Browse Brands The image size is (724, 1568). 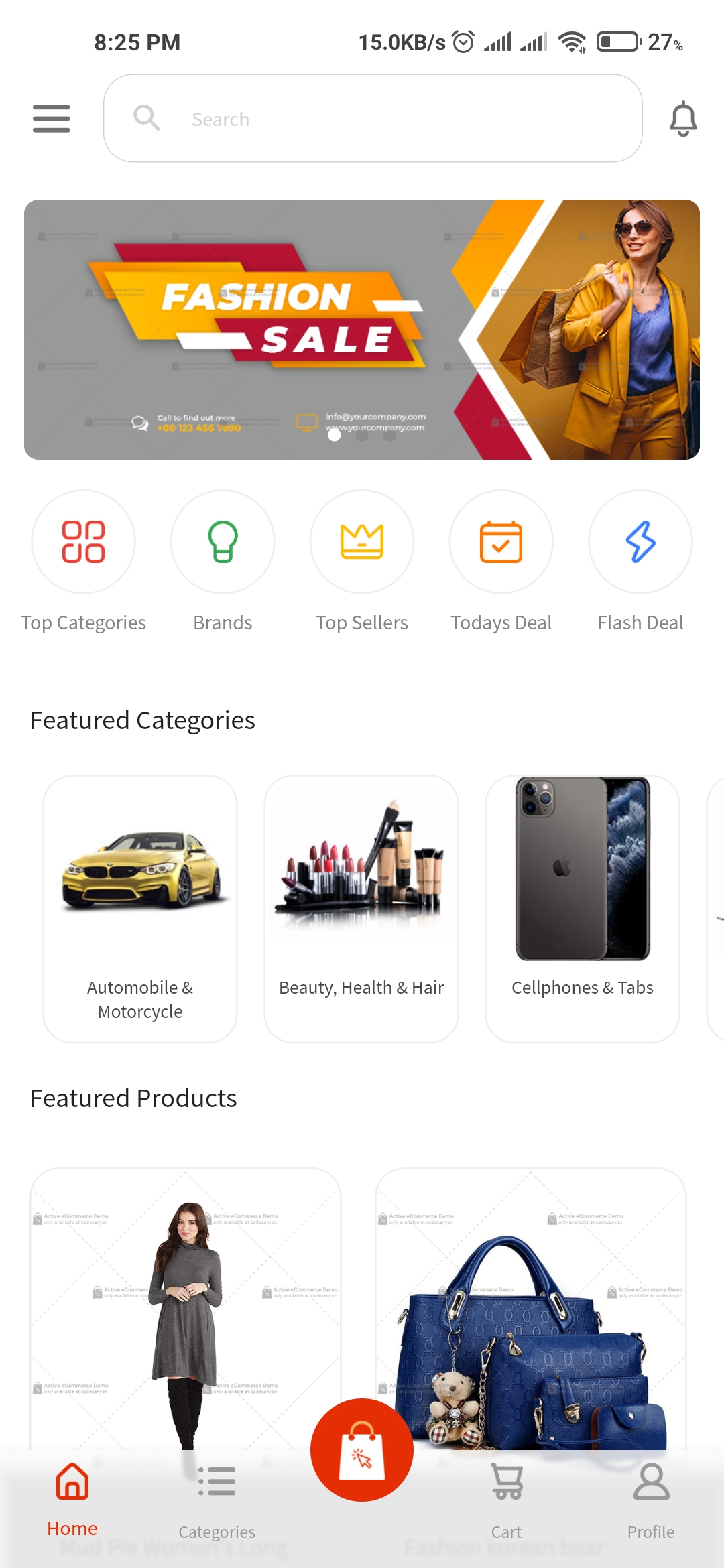click(223, 542)
